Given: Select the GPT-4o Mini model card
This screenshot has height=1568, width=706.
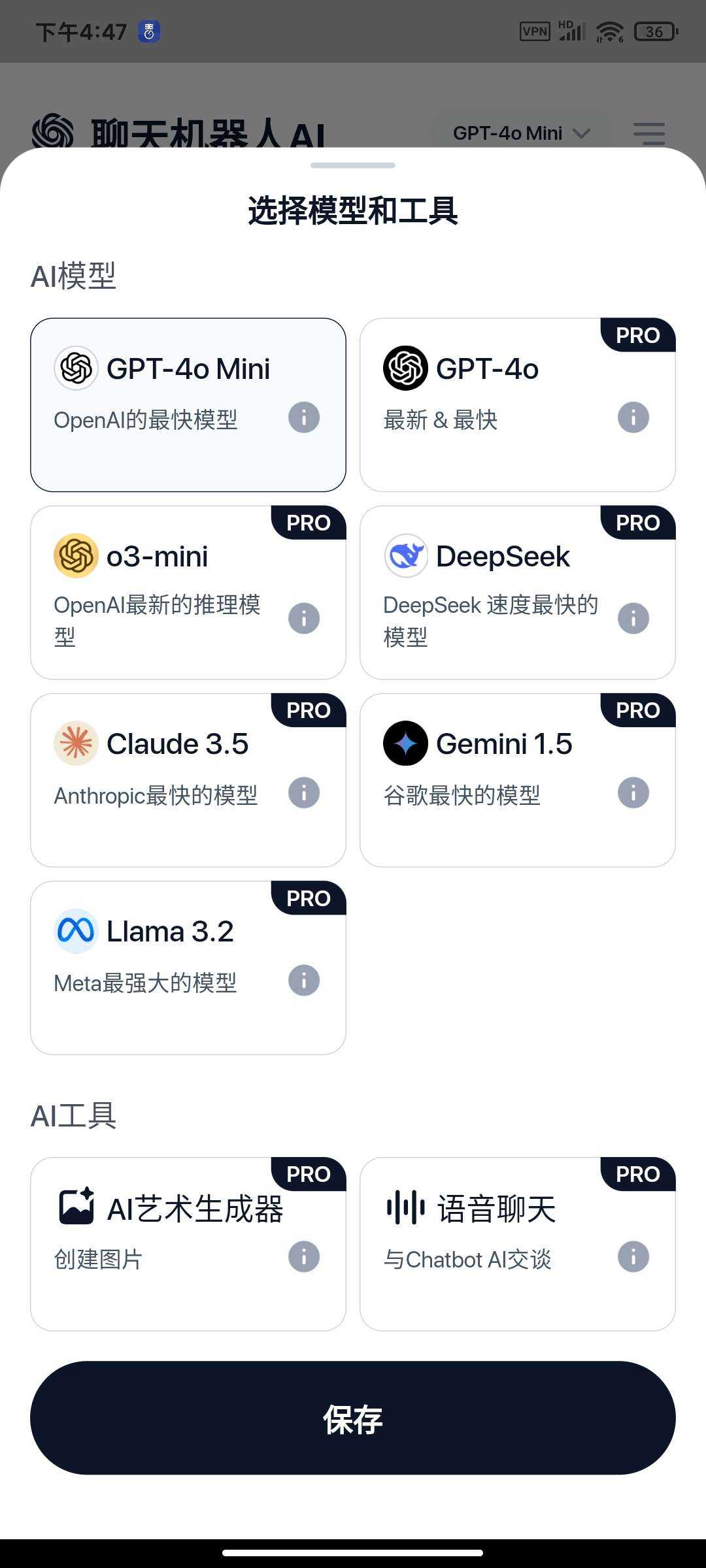Looking at the screenshot, I should 188,405.
